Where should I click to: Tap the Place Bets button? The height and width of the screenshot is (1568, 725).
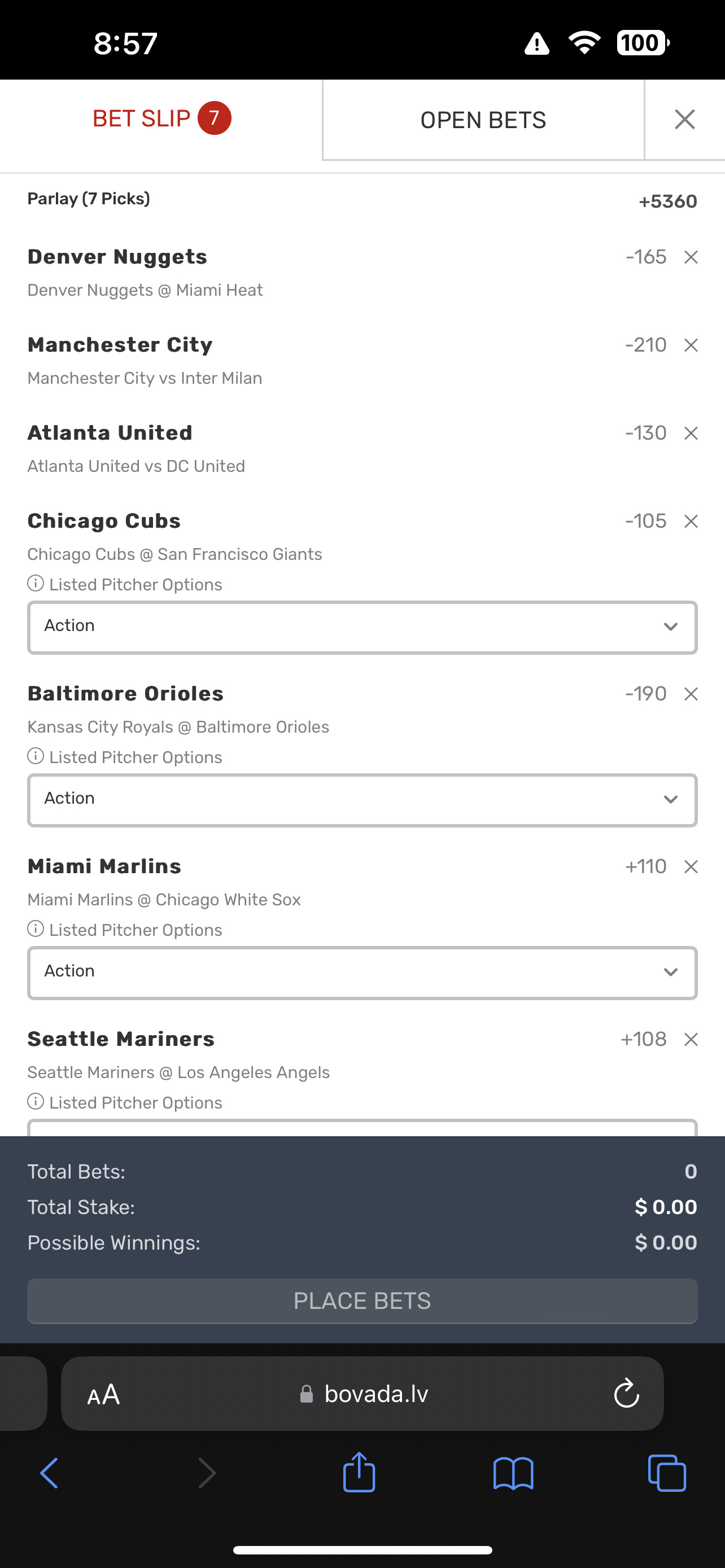coord(362,1301)
